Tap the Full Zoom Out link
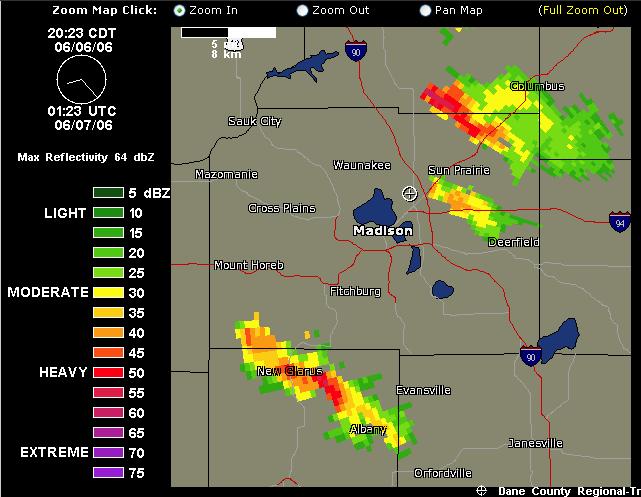The height and width of the screenshot is (497, 641). pos(586,10)
